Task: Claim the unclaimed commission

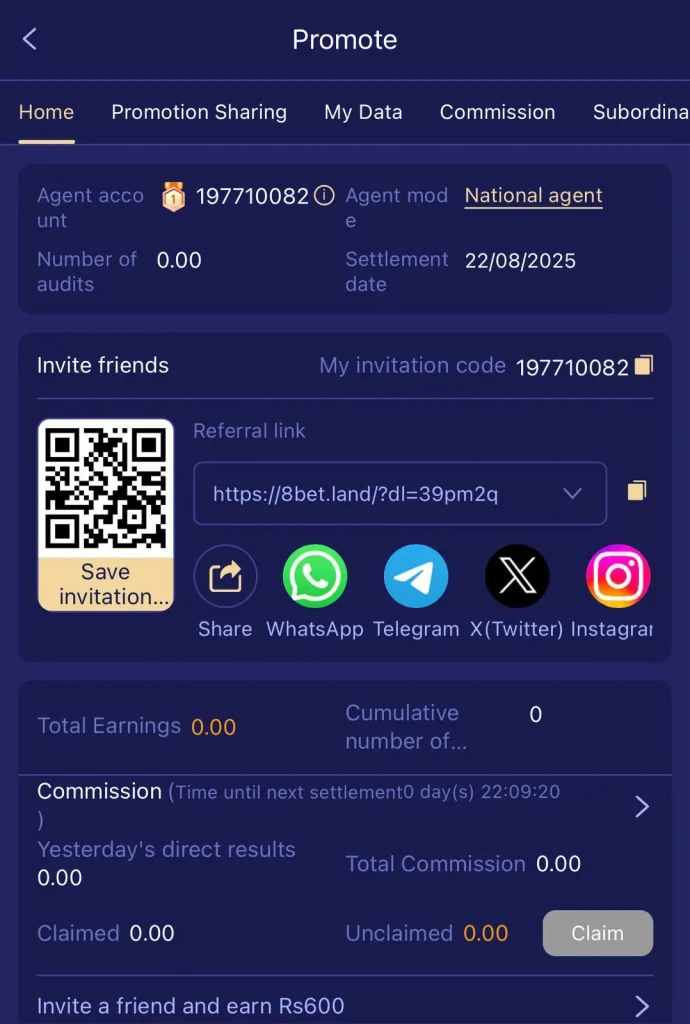Action: [x=597, y=933]
